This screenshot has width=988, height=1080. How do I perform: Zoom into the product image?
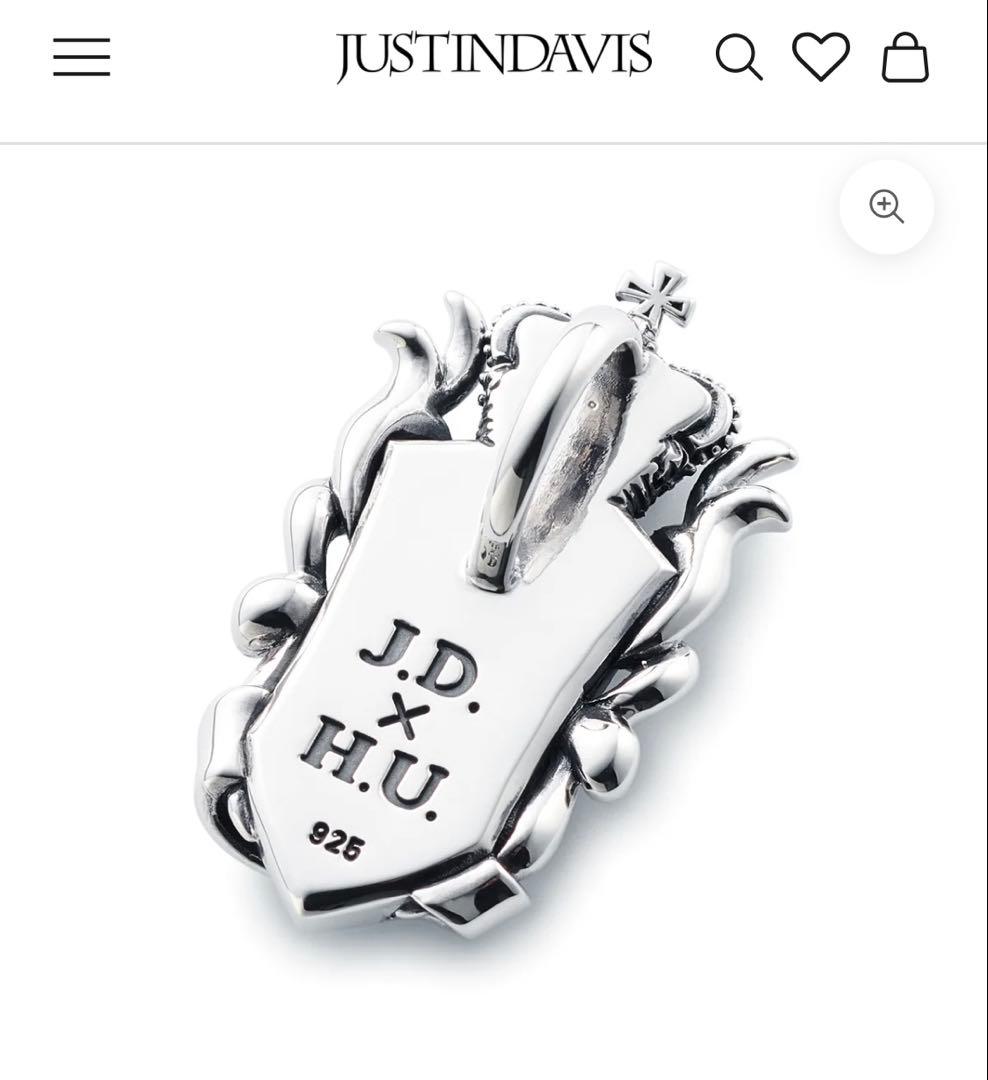(x=886, y=207)
